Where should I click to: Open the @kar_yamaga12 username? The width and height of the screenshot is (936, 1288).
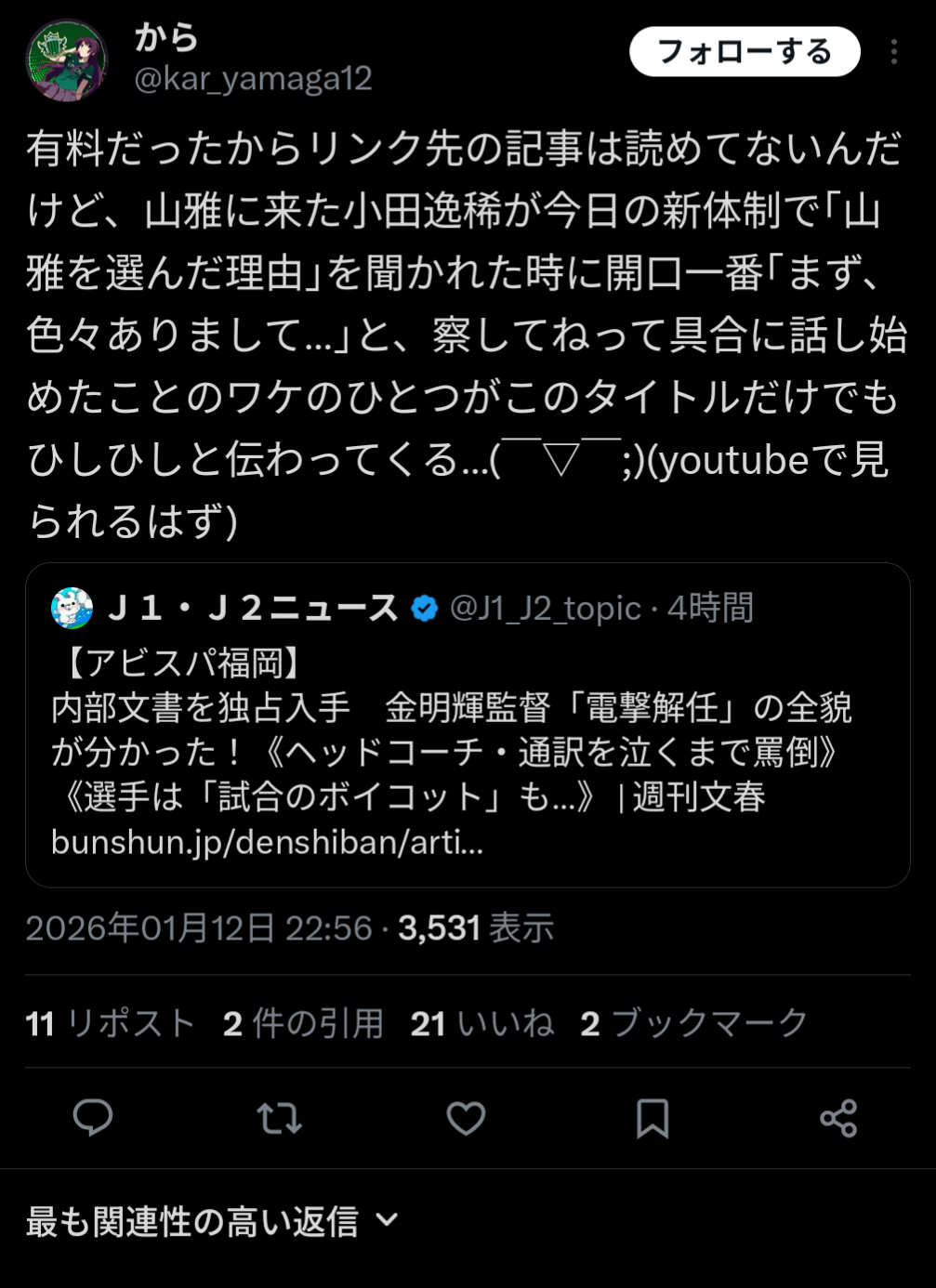[253, 79]
